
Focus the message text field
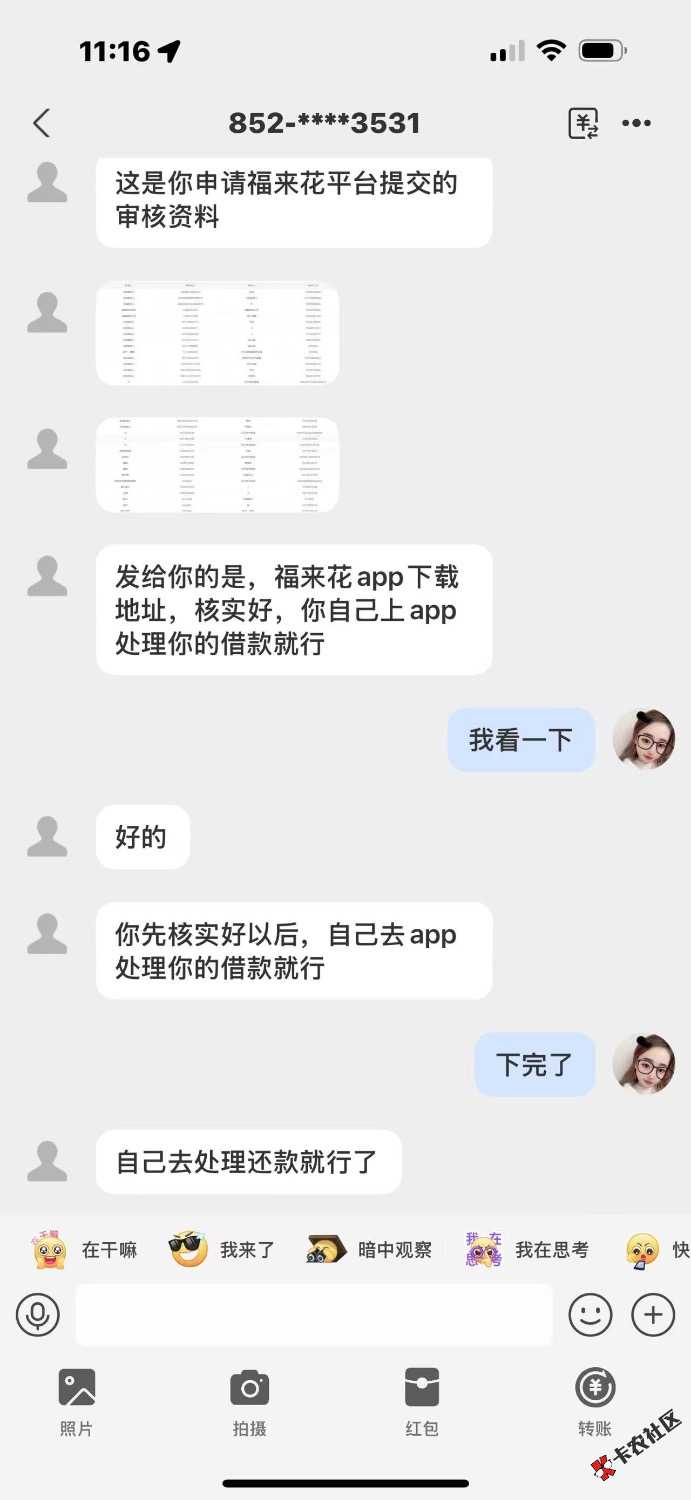[314, 1314]
